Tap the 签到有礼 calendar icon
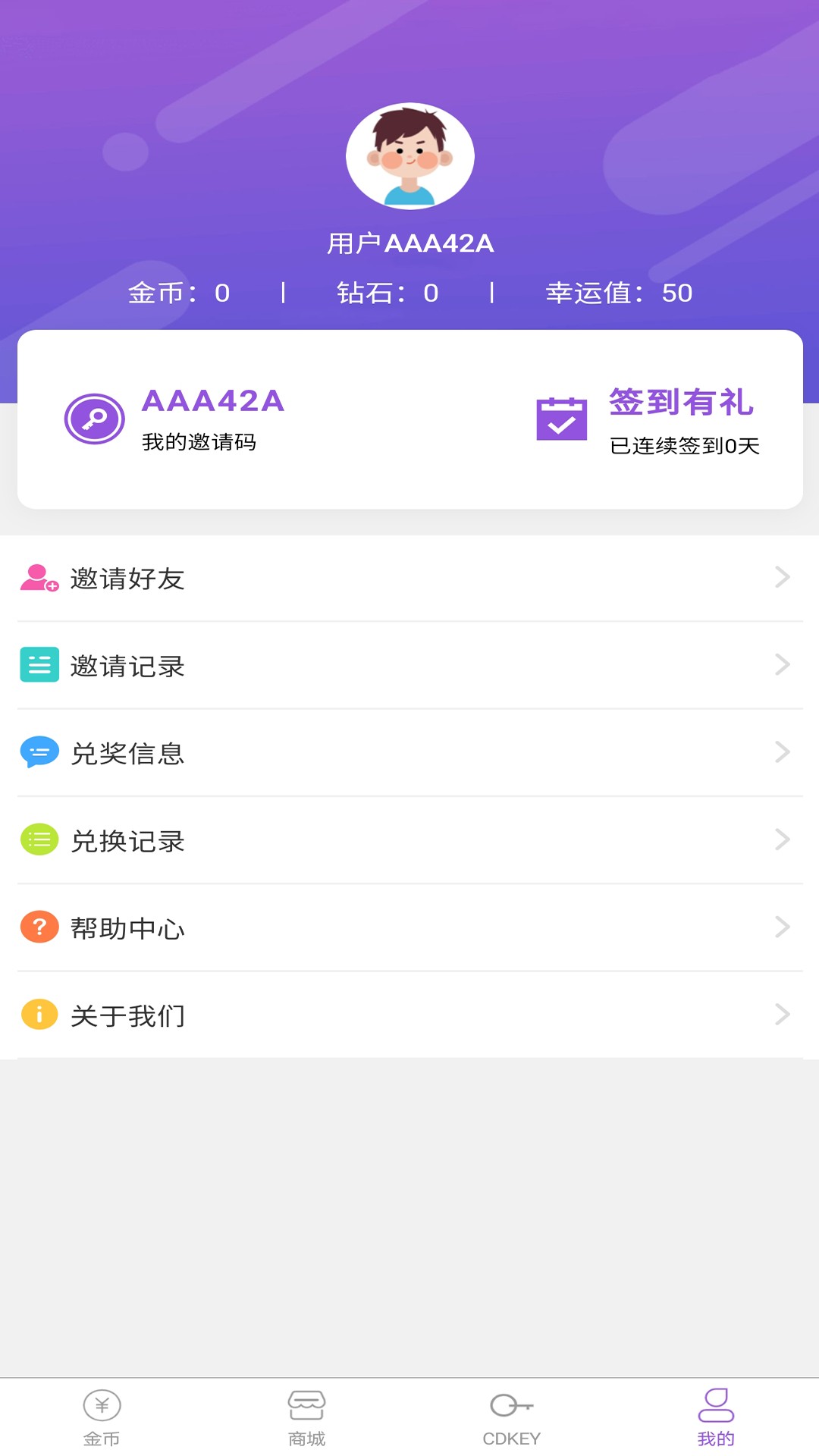This screenshot has height=1456, width=819. [x=562, y=419]
